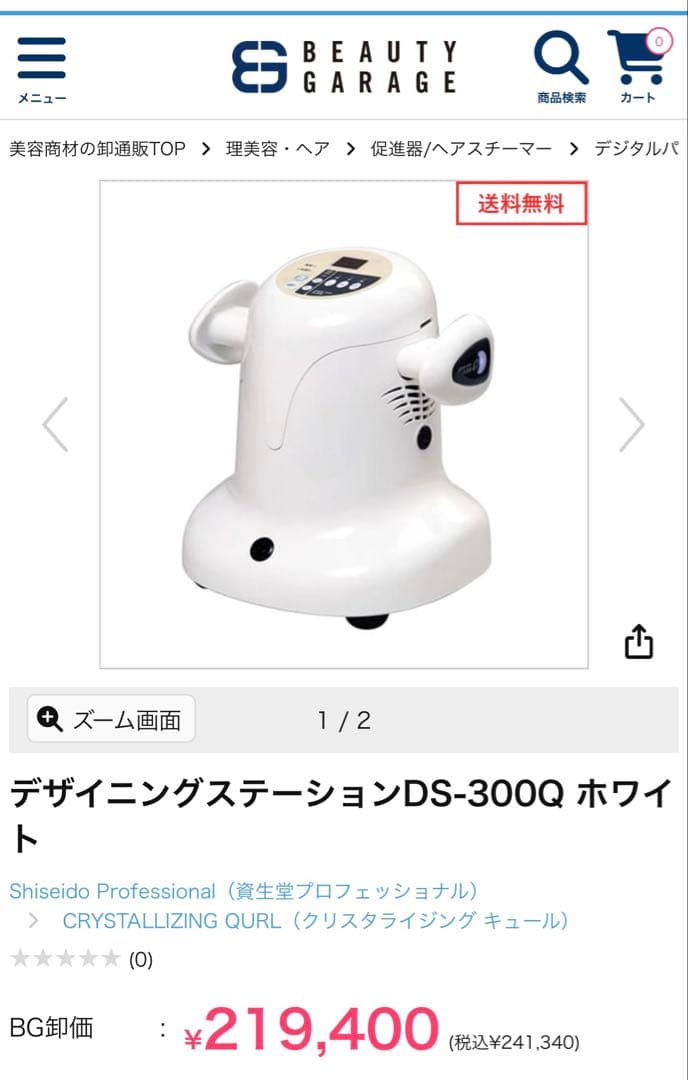Show previous product image
This screenshot has width=688, height=1080.
click(x=55, y=424)
